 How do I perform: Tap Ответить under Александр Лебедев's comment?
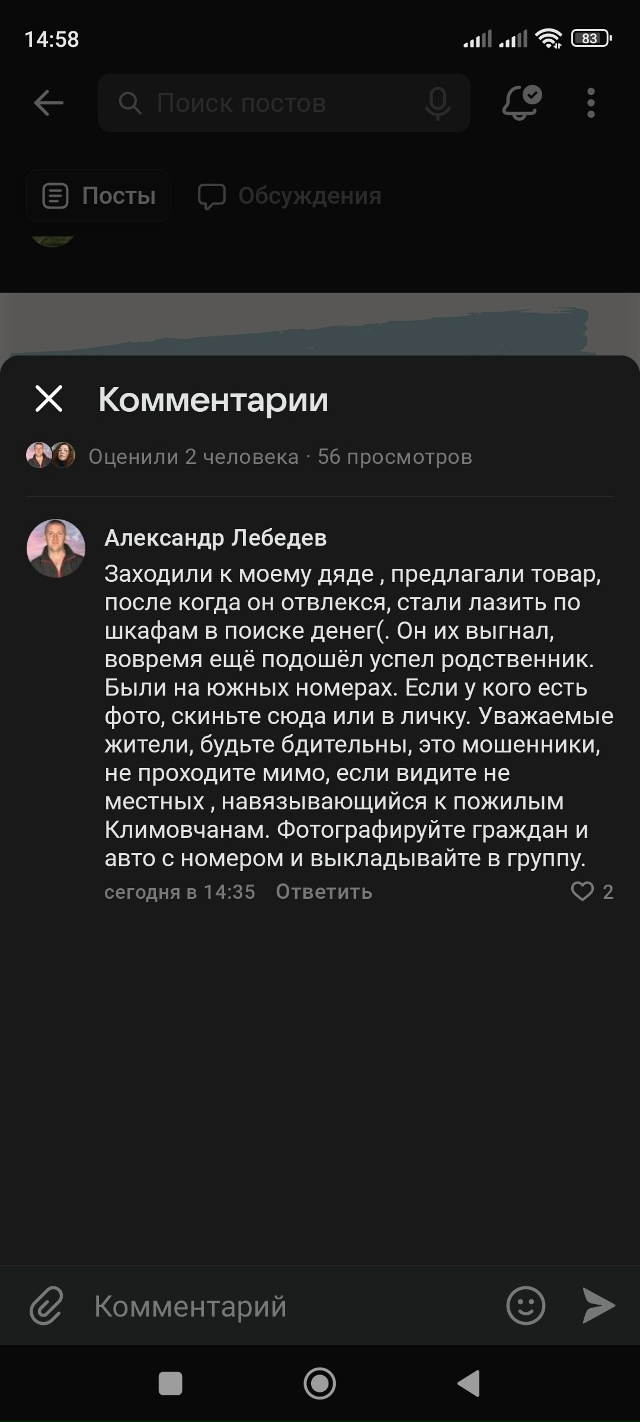click(324, 892)
